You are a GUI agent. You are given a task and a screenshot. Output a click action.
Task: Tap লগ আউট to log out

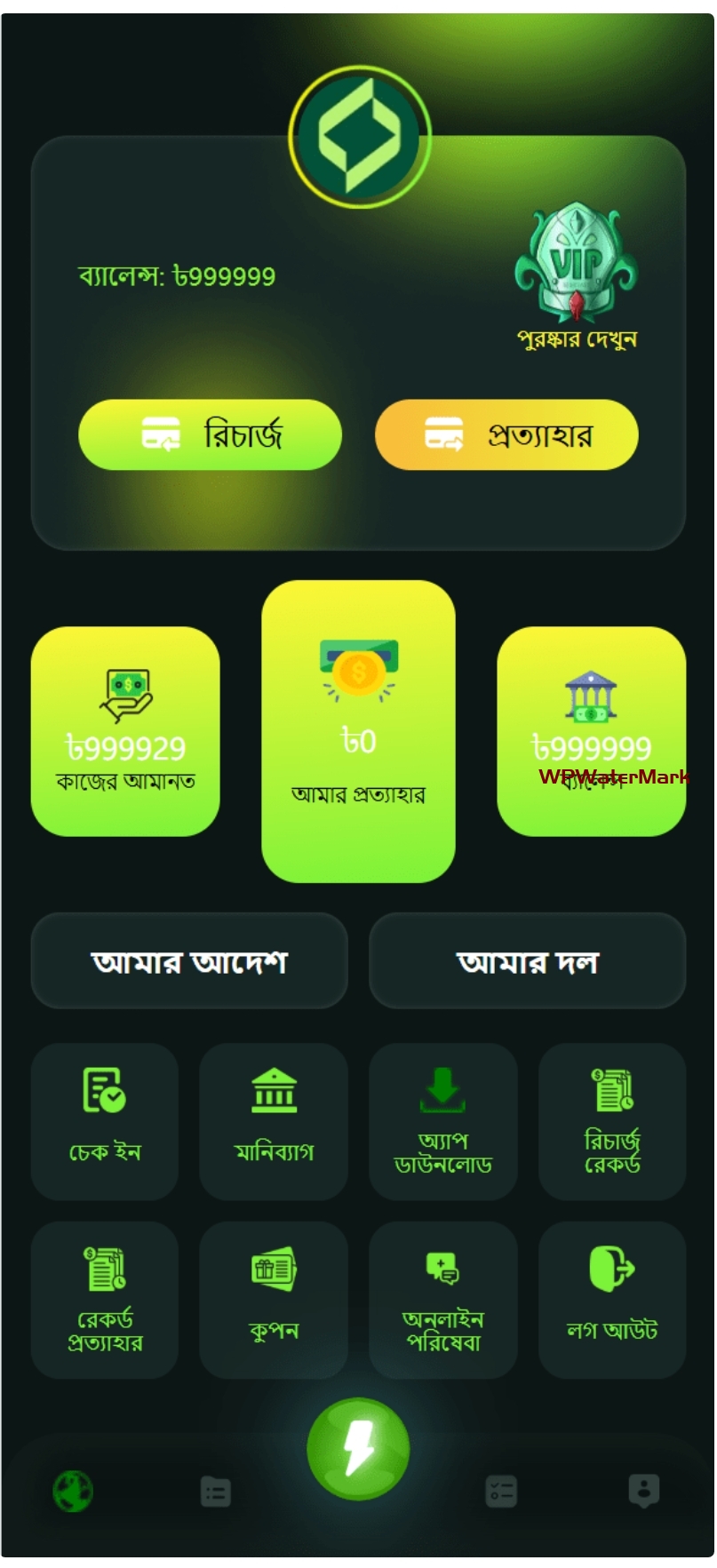click(612, 1299)
